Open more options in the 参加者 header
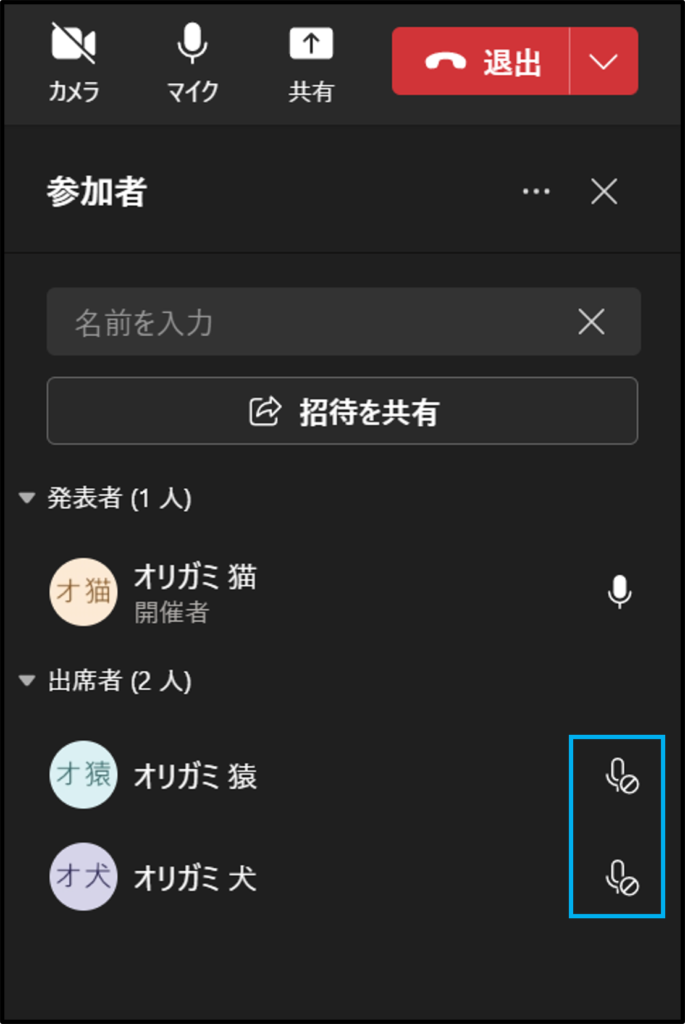 [536, 192]
